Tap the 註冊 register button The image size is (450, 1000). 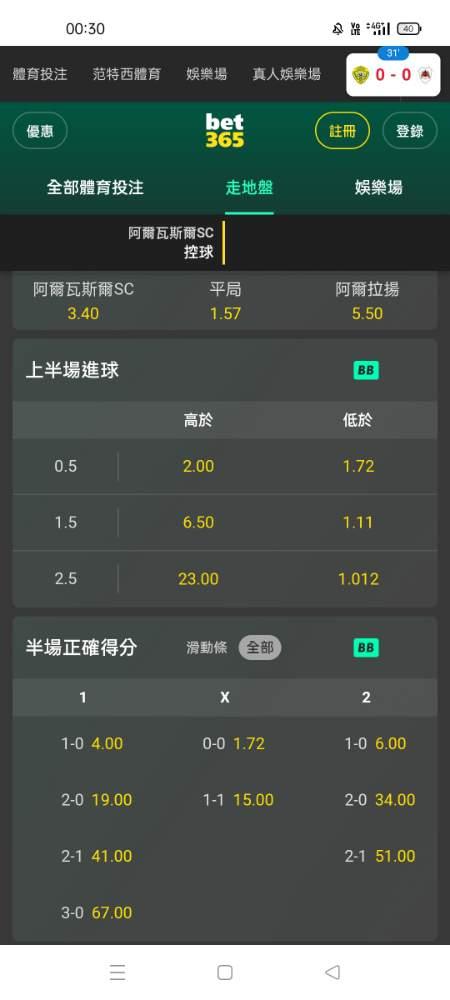(342, 131)
